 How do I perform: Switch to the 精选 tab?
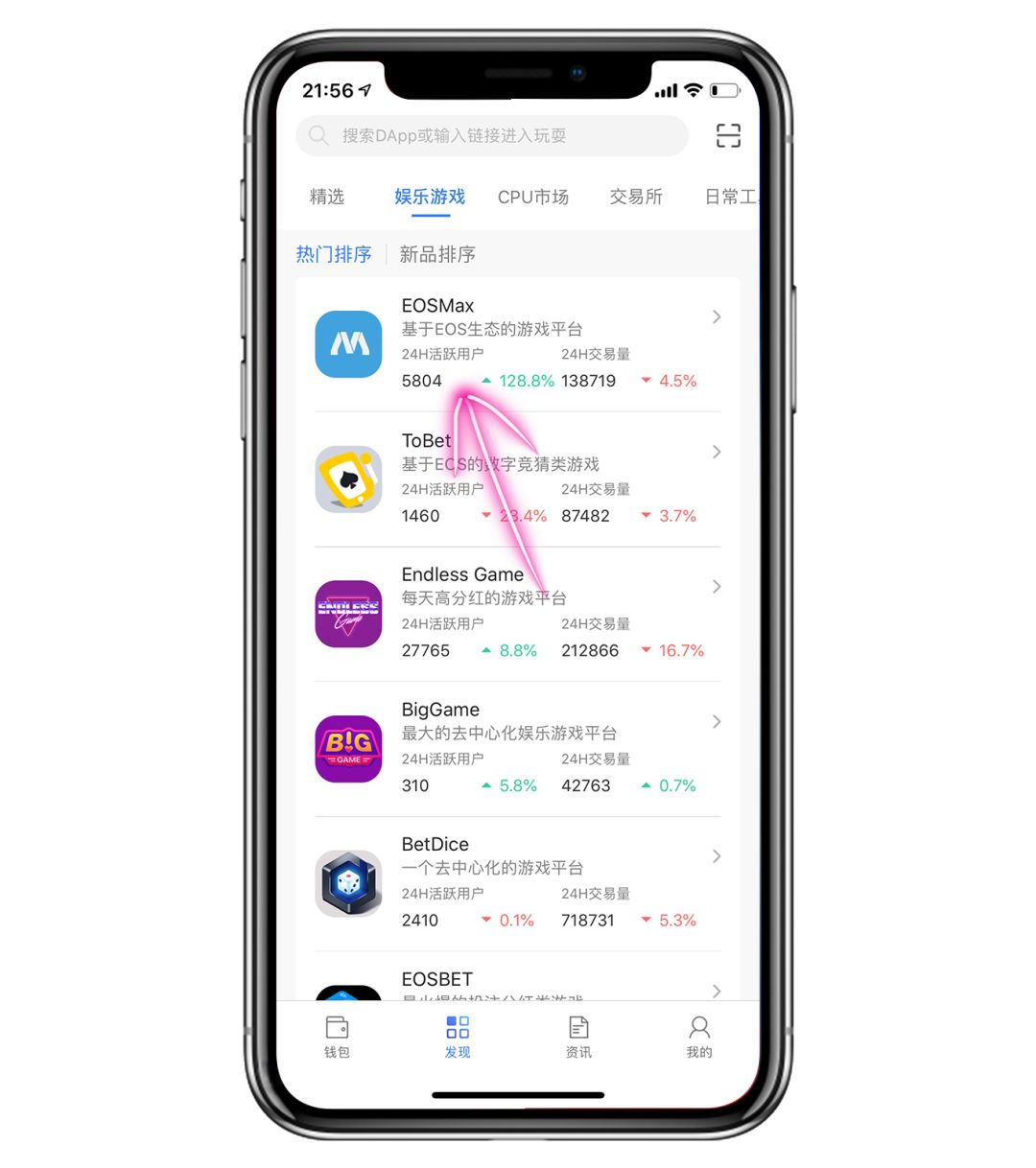(x=326, y=197)
